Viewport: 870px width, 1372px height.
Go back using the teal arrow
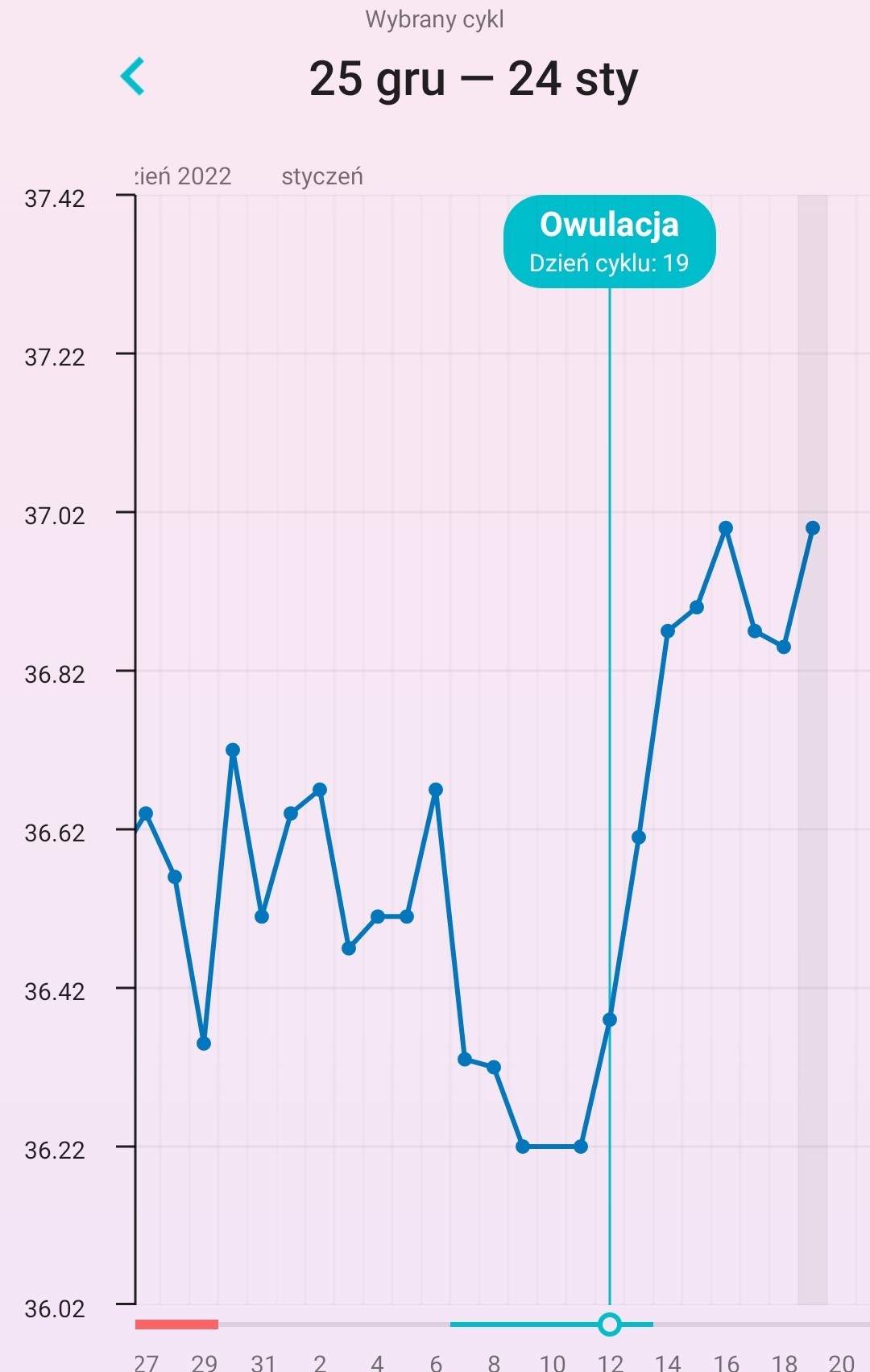click(x=133, y=76)
